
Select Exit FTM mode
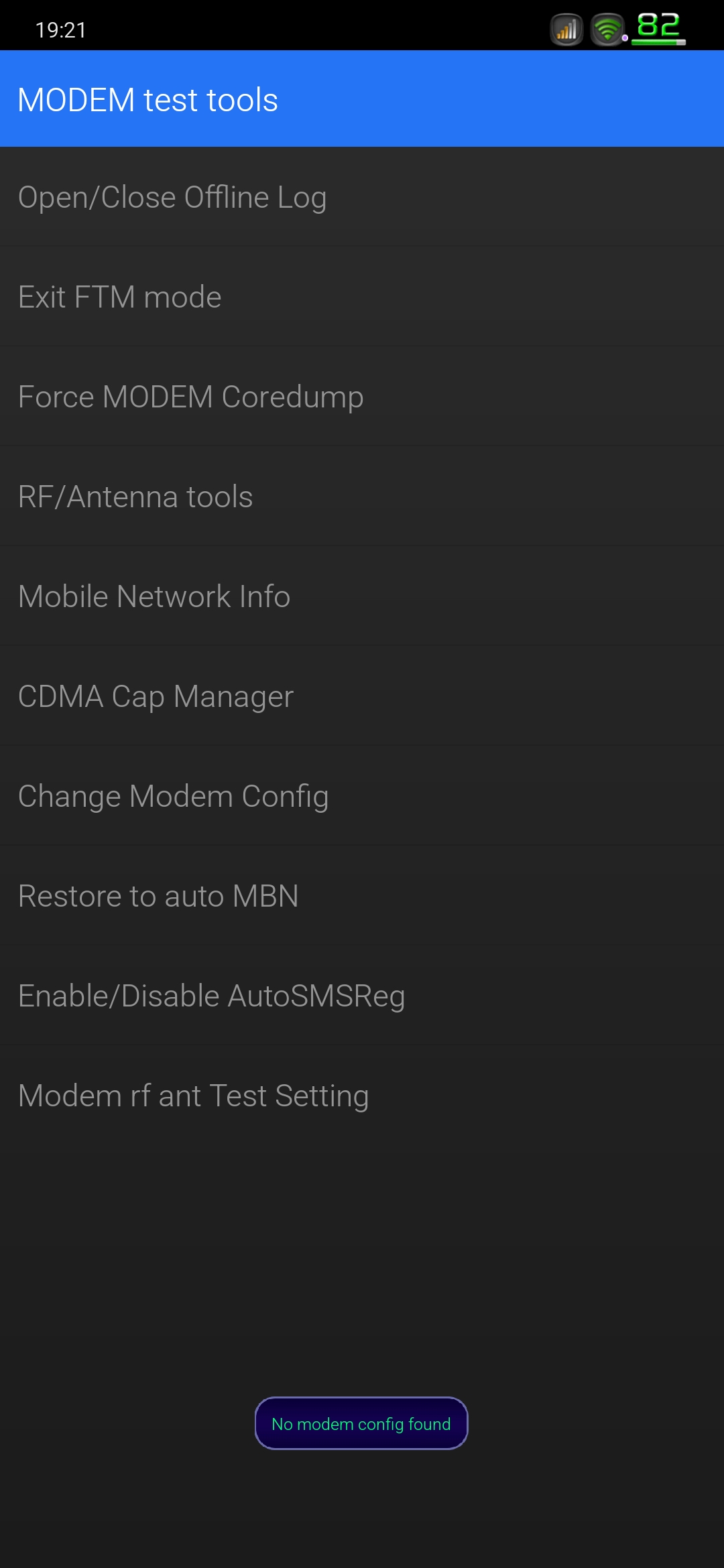pyautogui.click(x=362, y=297)
